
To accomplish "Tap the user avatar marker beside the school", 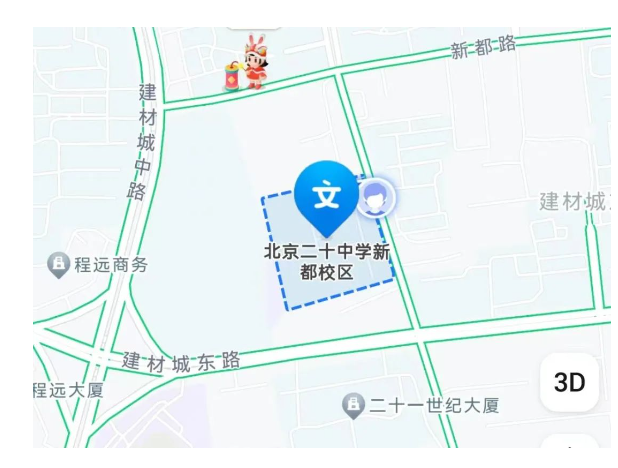I will [x=376, y=197].
